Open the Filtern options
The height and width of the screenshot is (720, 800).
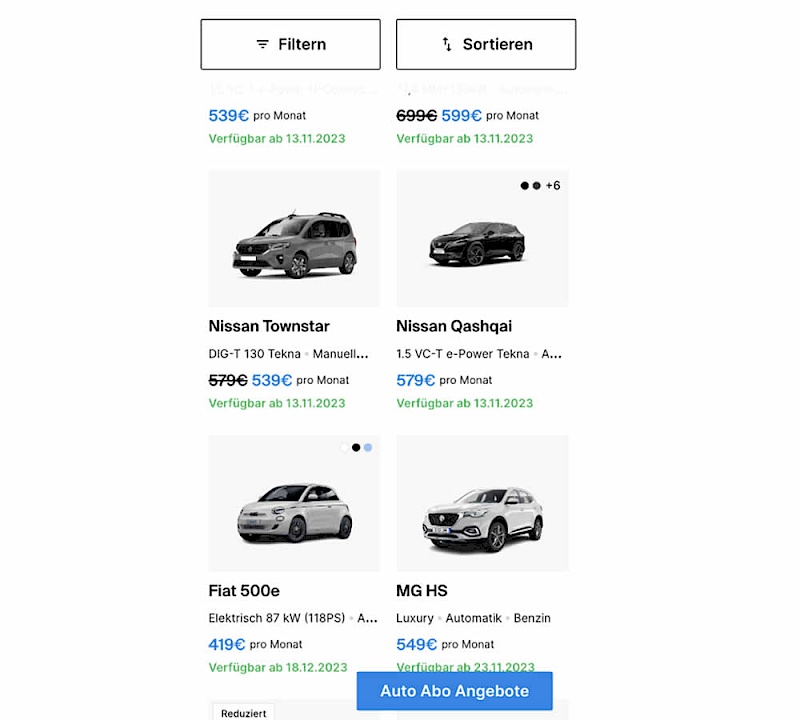coord(290,44)
